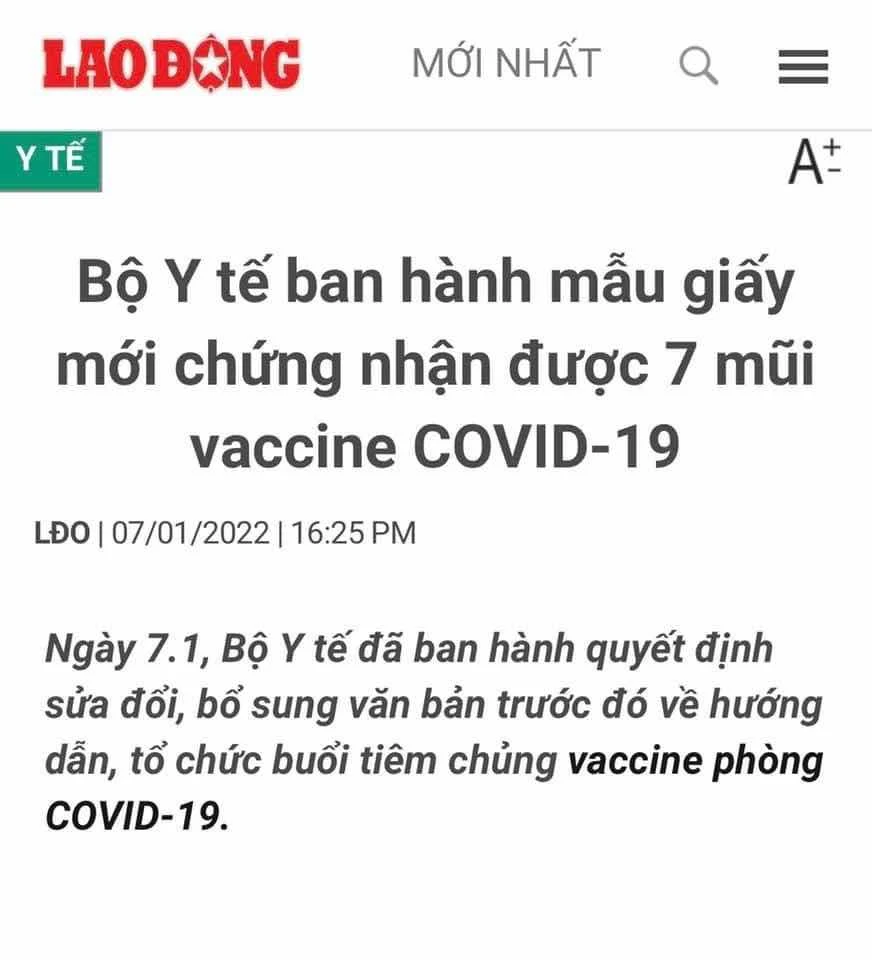872x960 pixels.
Task: Open the hamburger menu
Action: pos(803,67)
